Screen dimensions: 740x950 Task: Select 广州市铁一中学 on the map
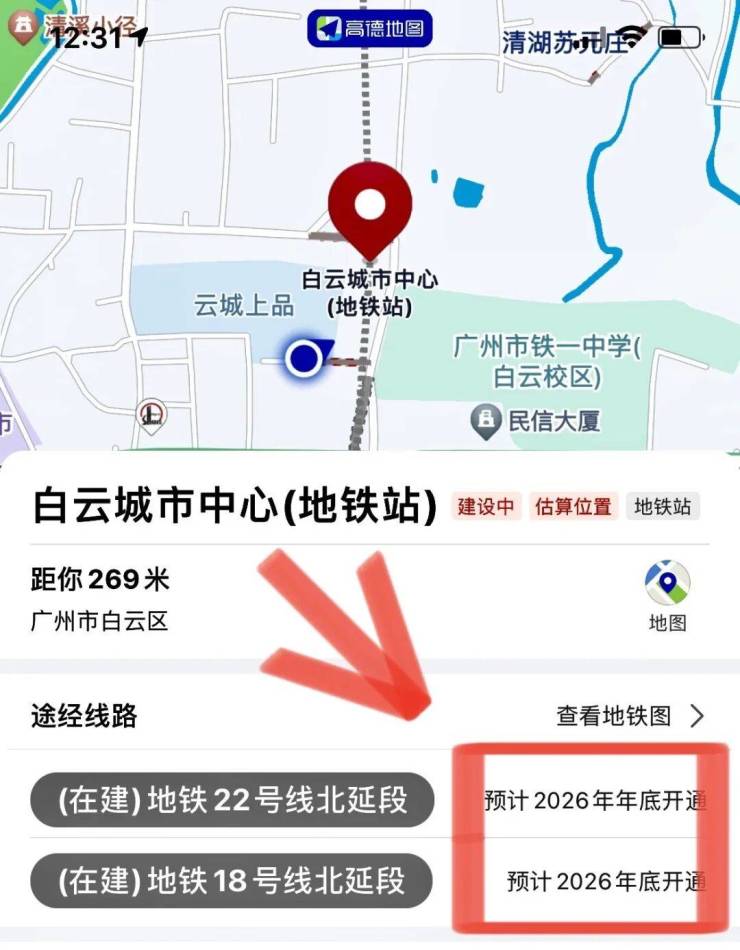click(x=546, y=361)
